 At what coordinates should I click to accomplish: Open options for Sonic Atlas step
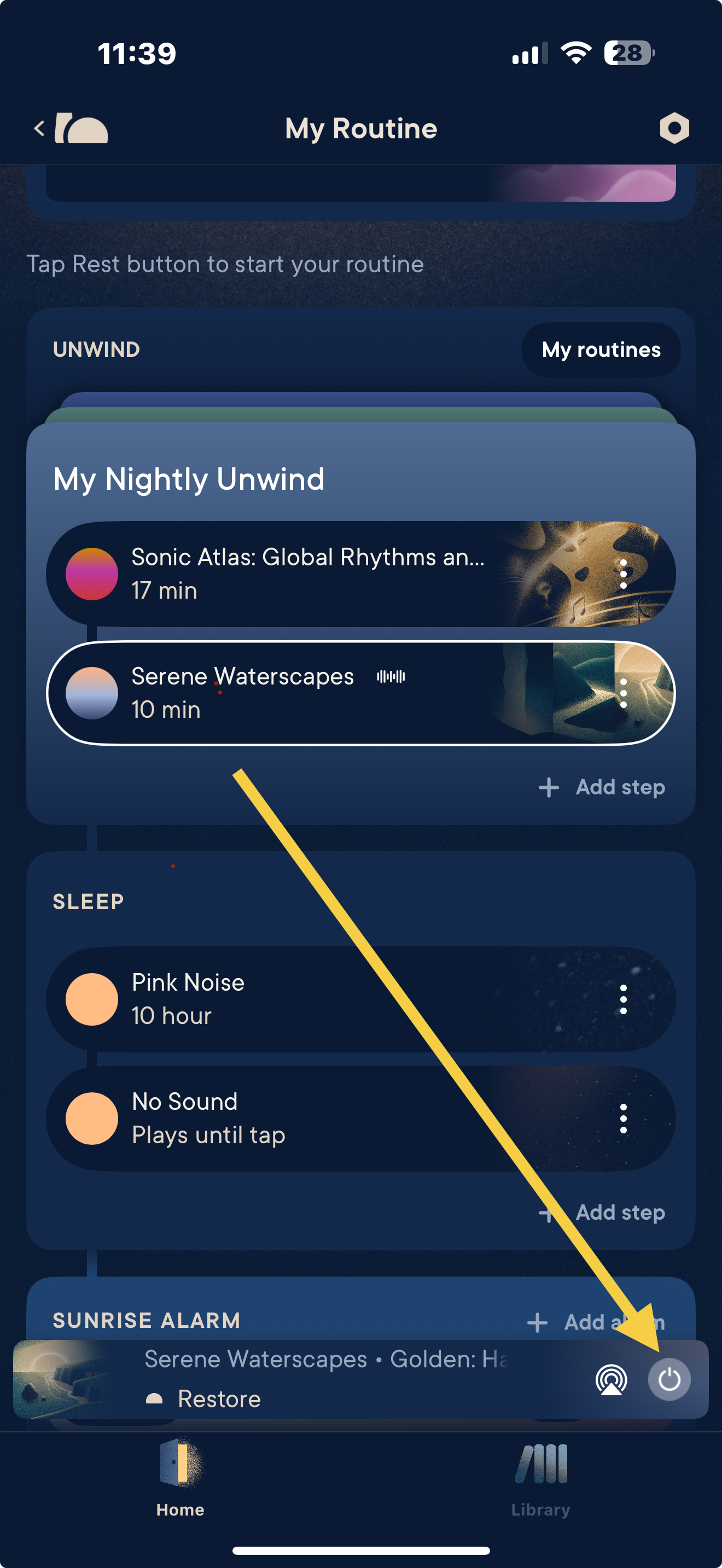(623, 574)
